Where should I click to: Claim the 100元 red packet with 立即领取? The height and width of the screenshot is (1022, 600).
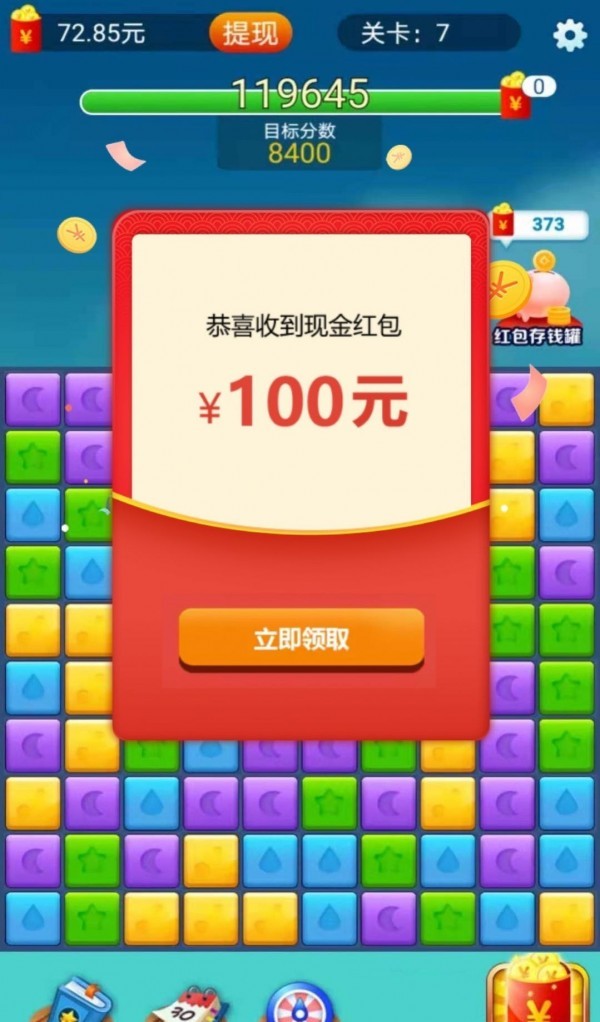click(301, 639)
